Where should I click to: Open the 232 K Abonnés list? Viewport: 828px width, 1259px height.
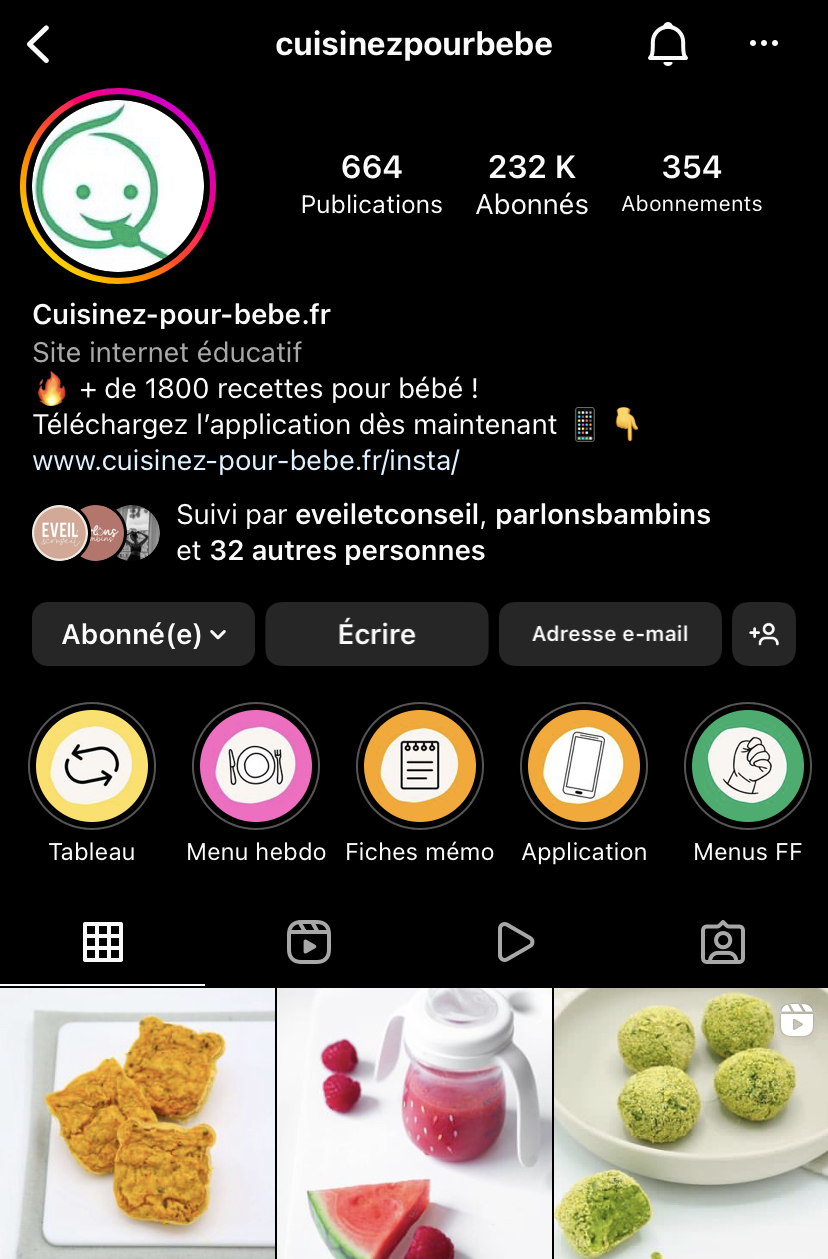[x=532, y=184]
